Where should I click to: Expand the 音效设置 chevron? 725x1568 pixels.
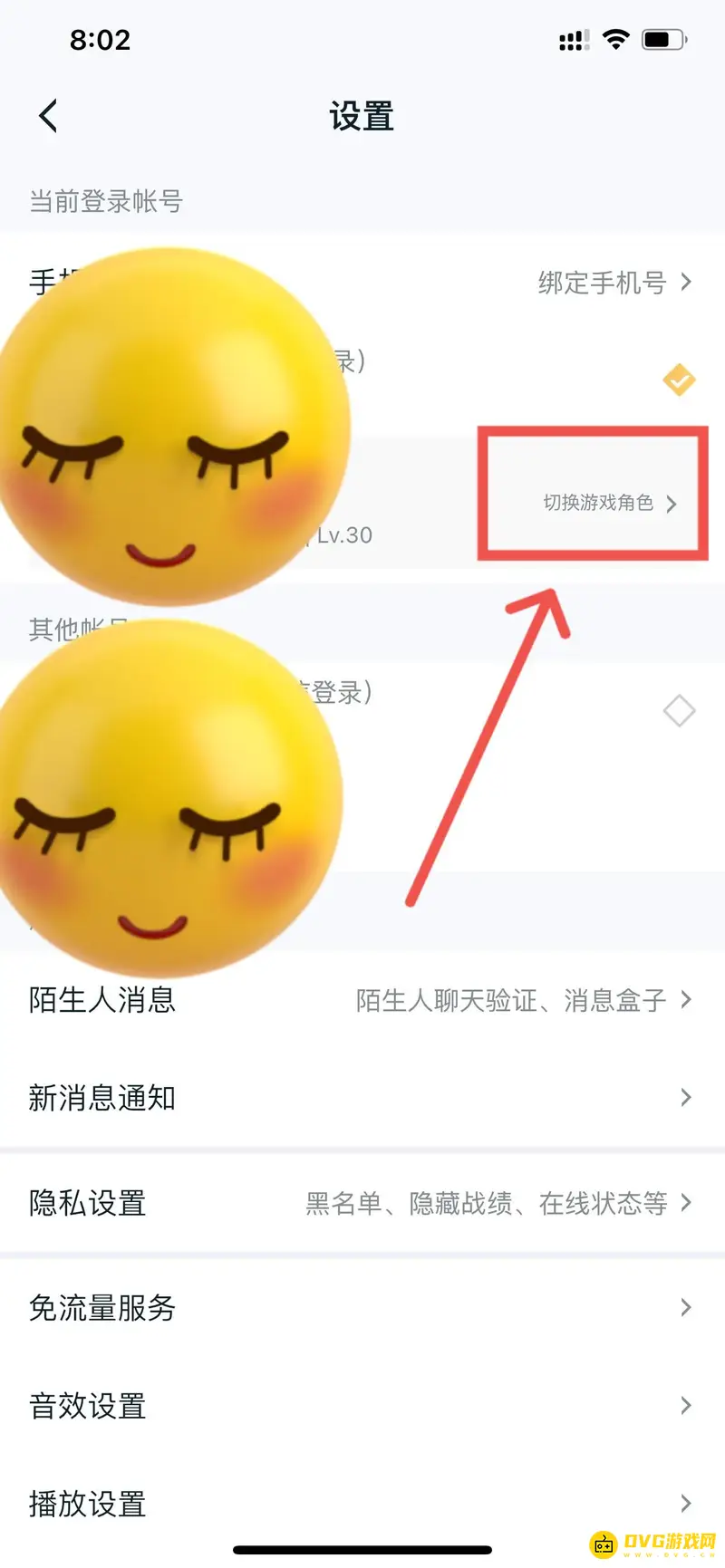click(684, 1405)
